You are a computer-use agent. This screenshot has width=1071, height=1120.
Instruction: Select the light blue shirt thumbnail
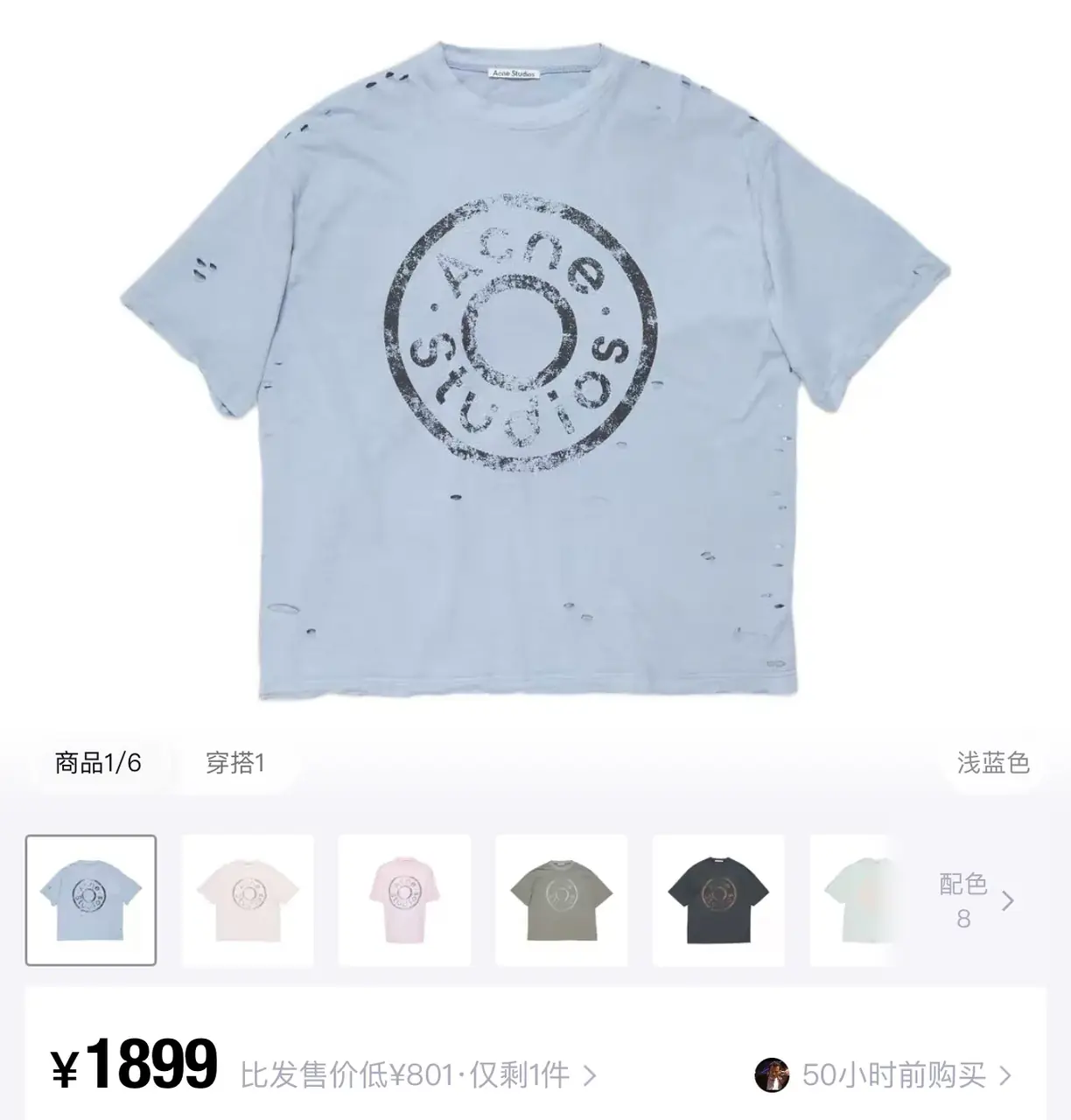(x=91, y=900)
